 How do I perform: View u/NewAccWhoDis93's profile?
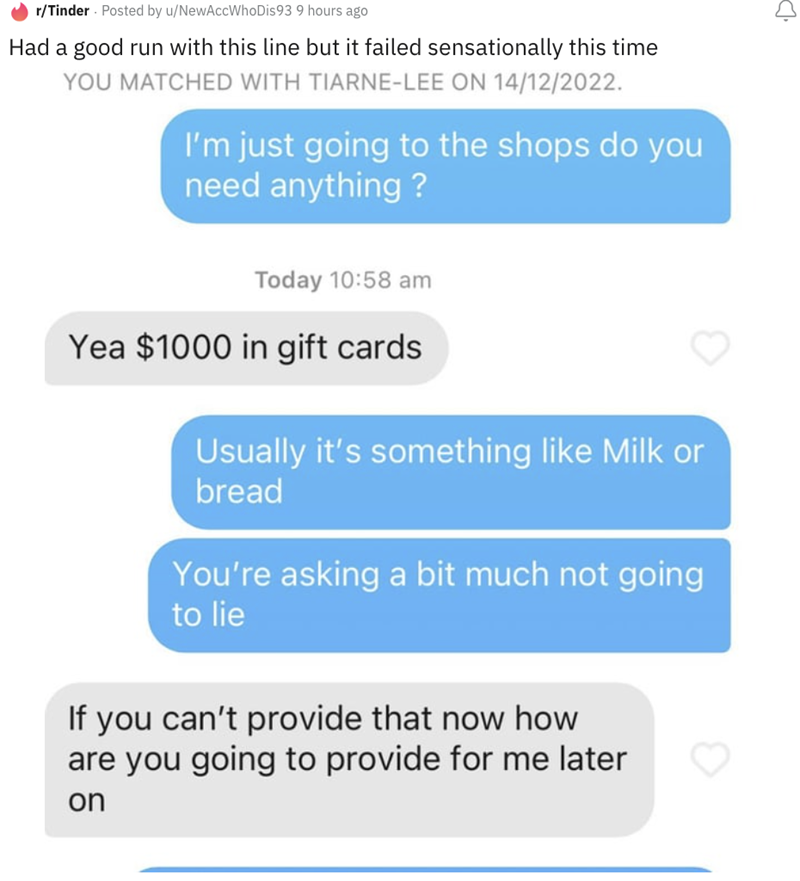(x=226, y=11)
